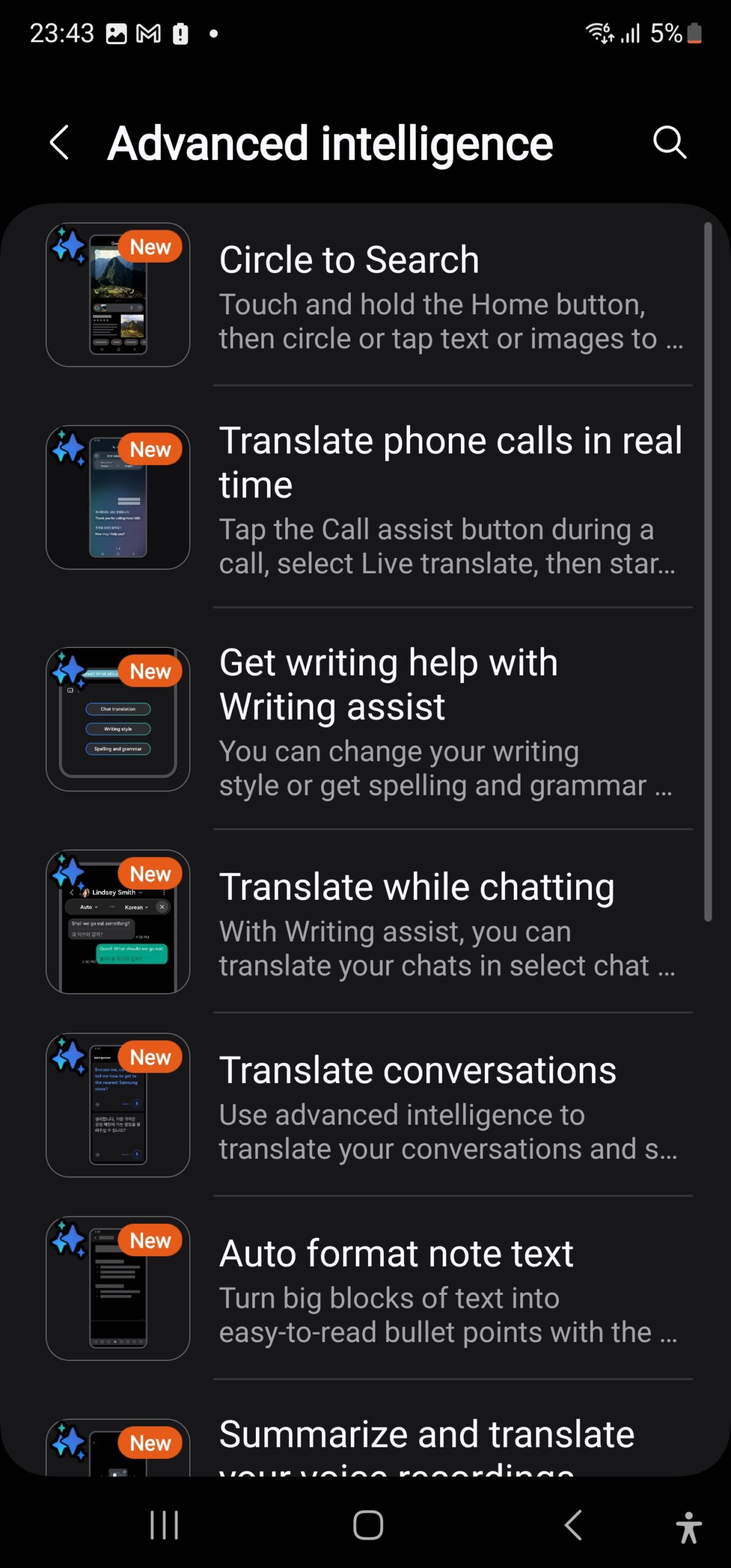Open the search icon in header
Viewport: 731px width, 1568px height.
click(x=669, y=143)
